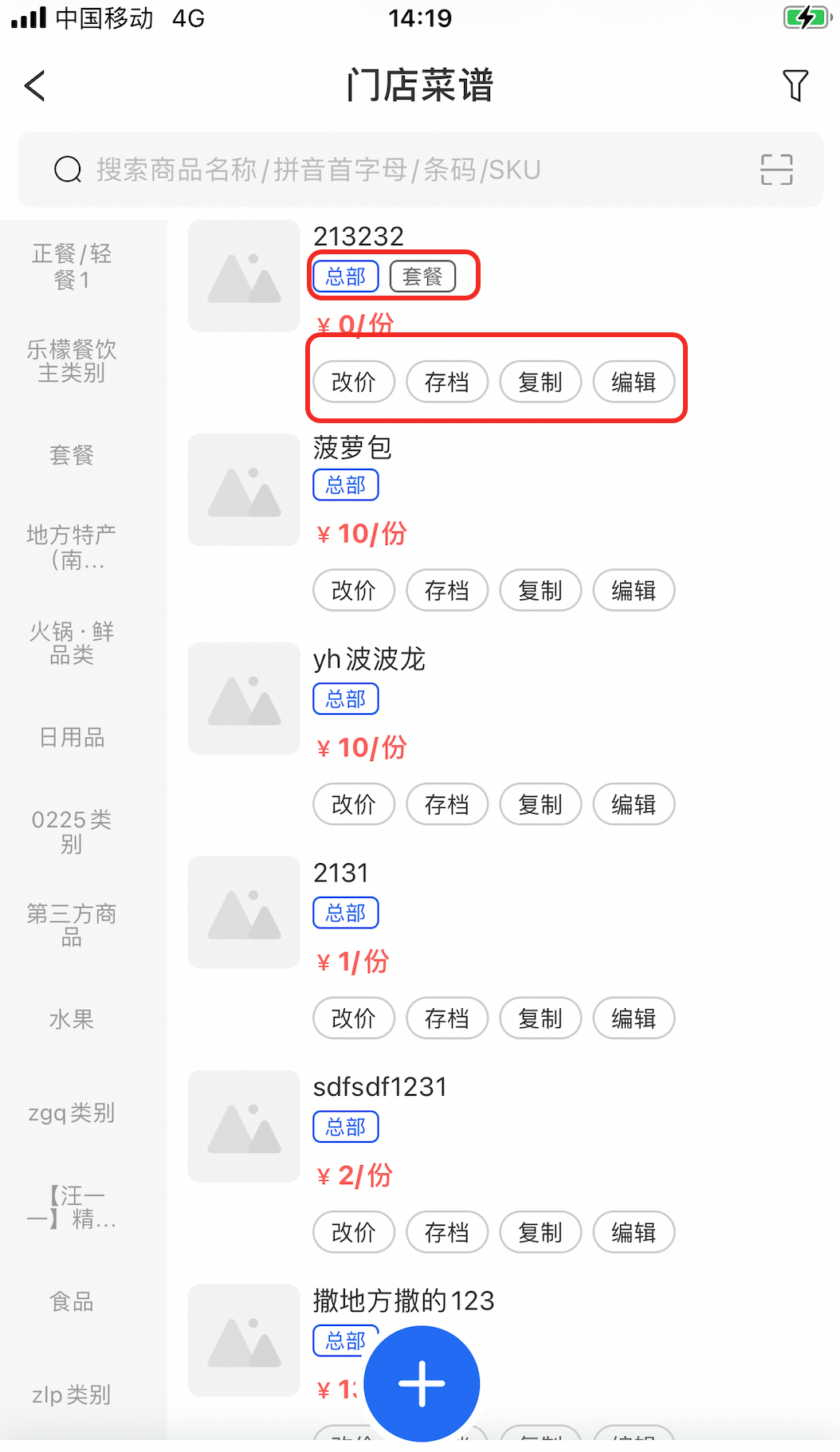This screenshot has height=1452, width=840.
Task: Open the filter funnel icon
Action: coord(795,86)
